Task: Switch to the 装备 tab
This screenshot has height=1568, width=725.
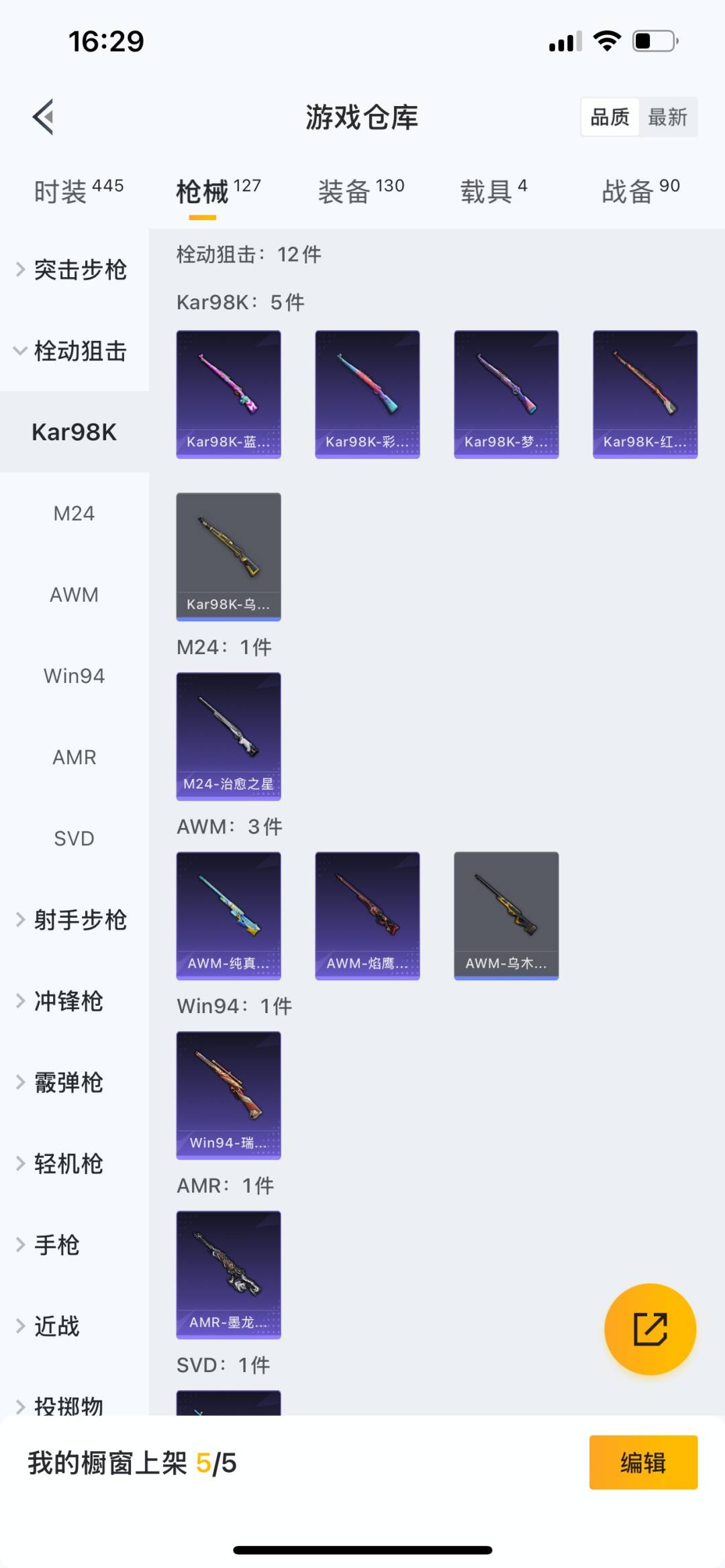Action: (360, 191)
